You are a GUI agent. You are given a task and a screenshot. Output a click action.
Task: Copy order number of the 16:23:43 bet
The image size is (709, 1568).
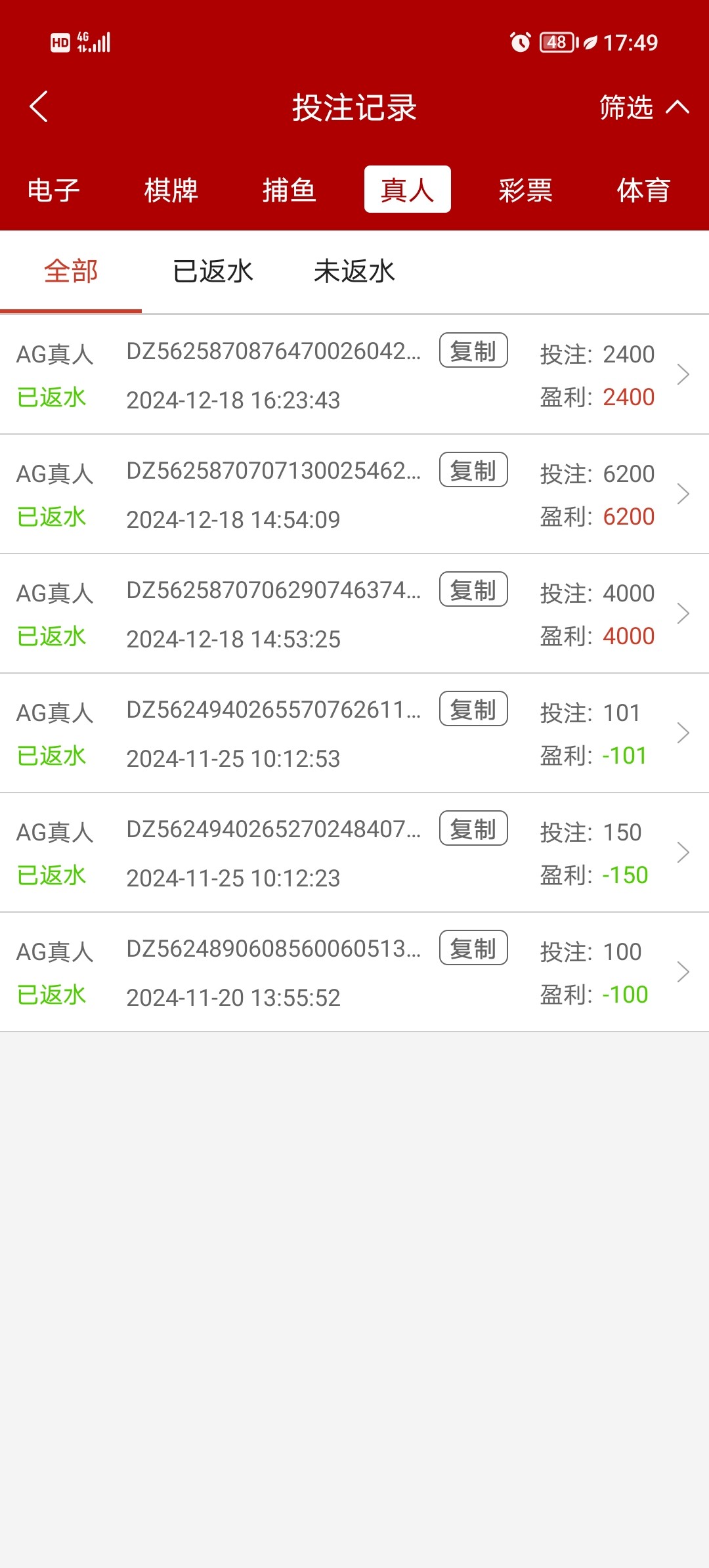[473, 350]
